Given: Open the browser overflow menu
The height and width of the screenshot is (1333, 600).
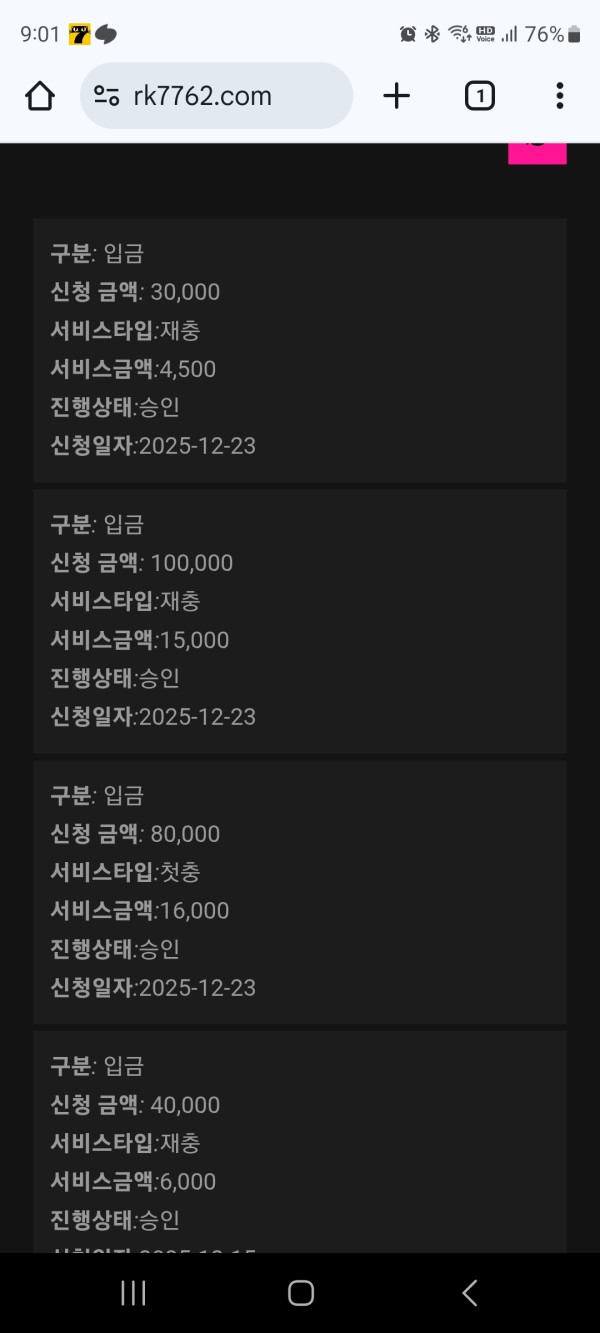Looking at the screenshot, I should 559,96.
